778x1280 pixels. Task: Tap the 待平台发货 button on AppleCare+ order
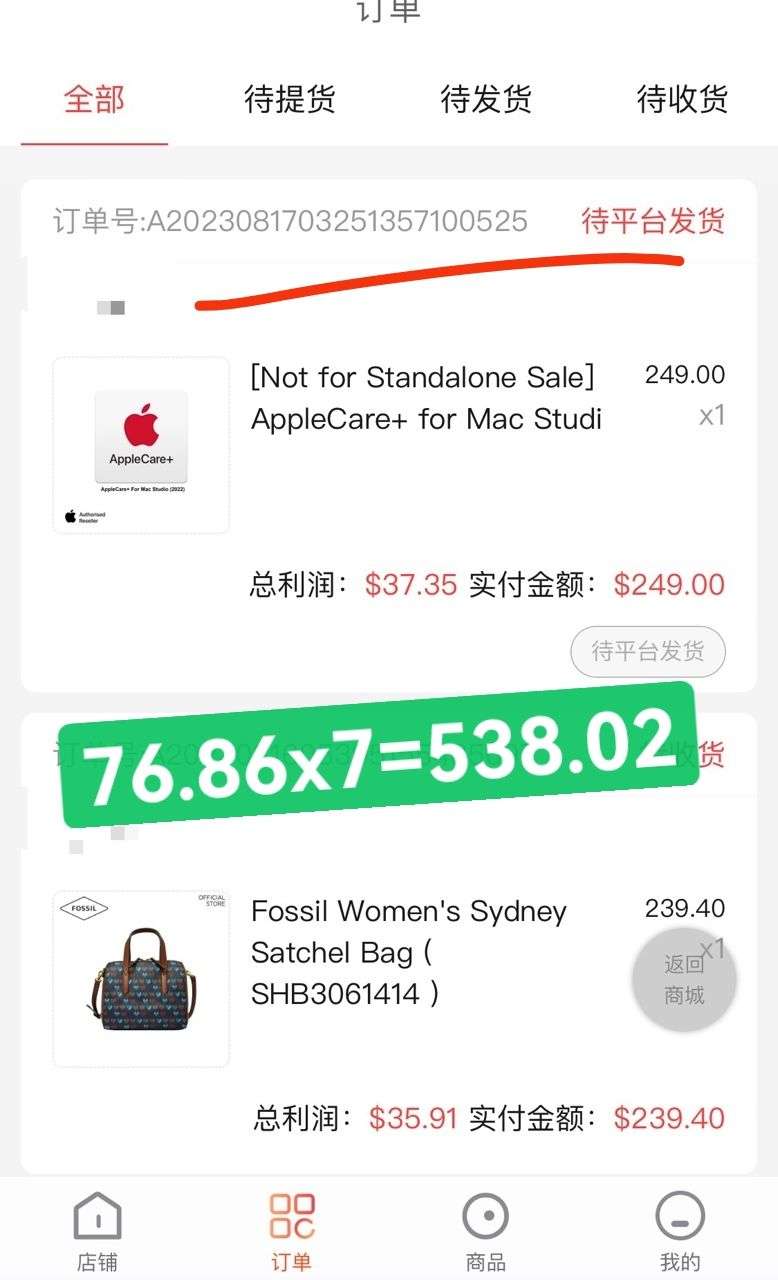click(648, 652)
